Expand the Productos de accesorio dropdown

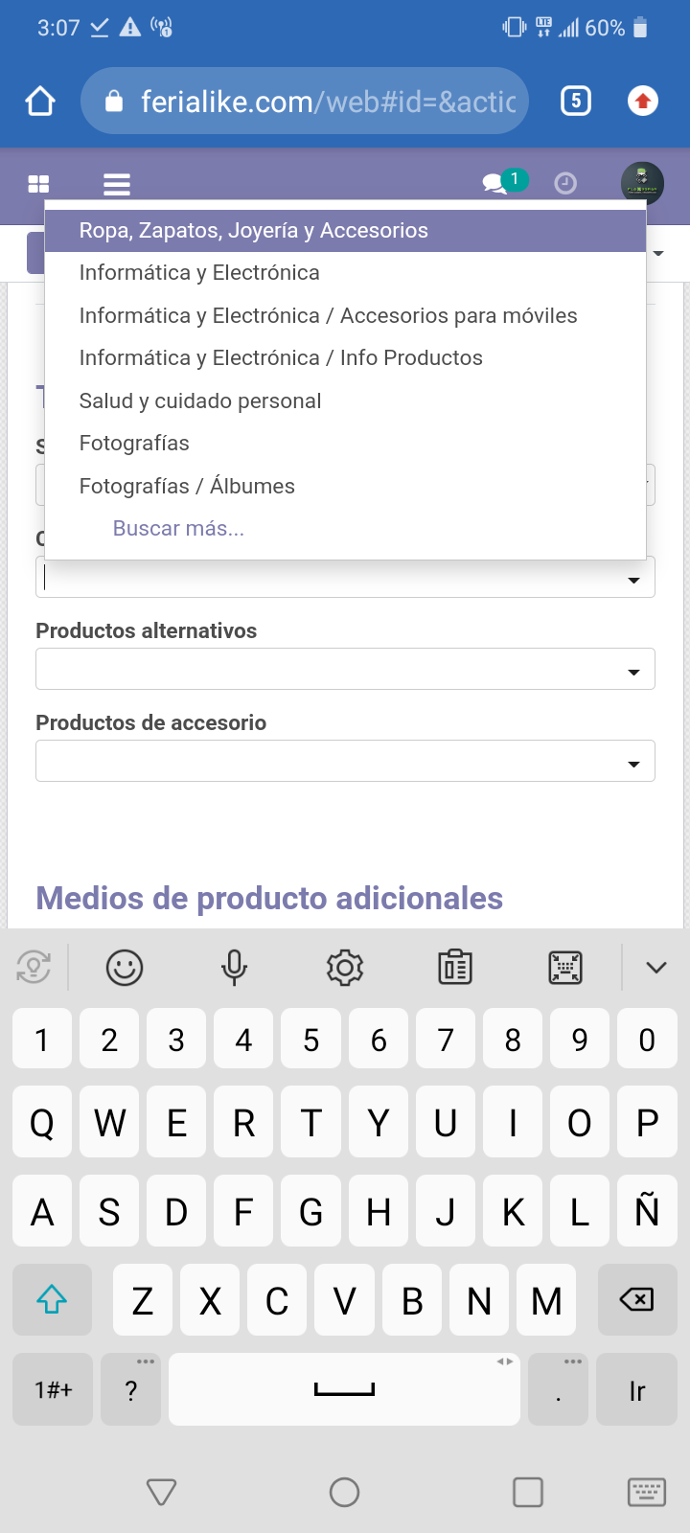pyautogui.click(x=345, y=761)
